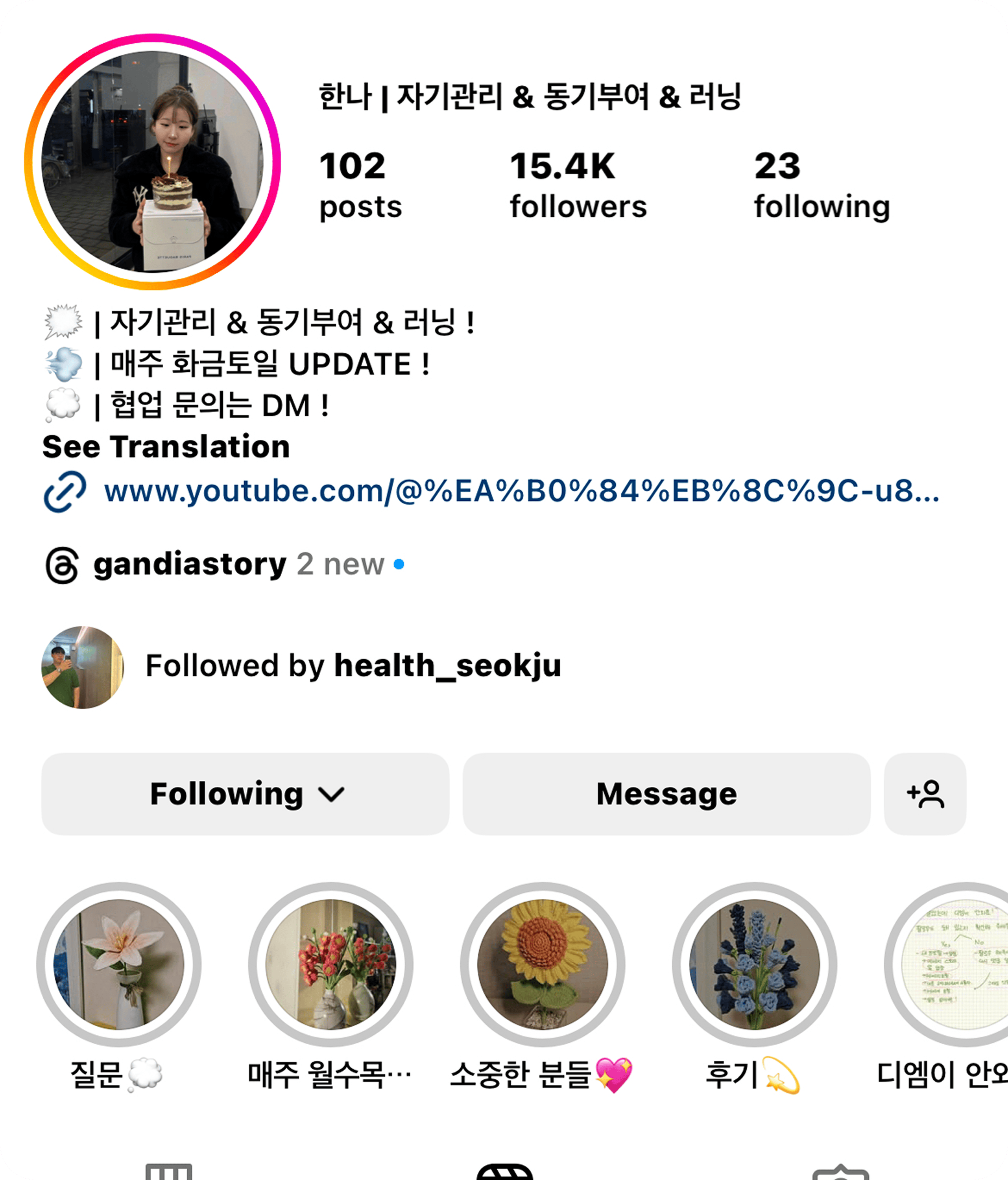Open the 후기 story highlight

click(755, 965)
